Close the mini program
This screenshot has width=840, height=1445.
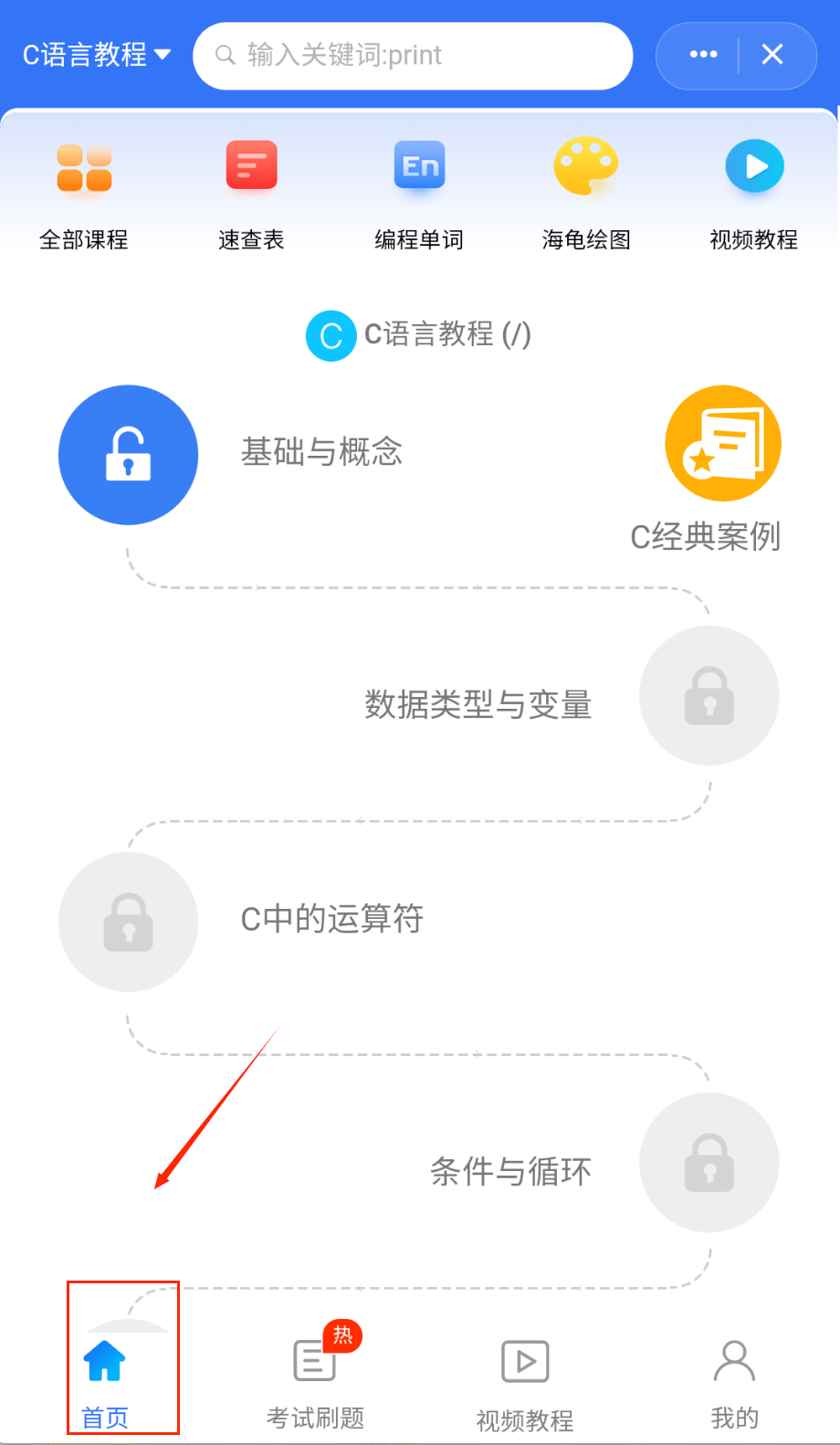click(772, 55)
